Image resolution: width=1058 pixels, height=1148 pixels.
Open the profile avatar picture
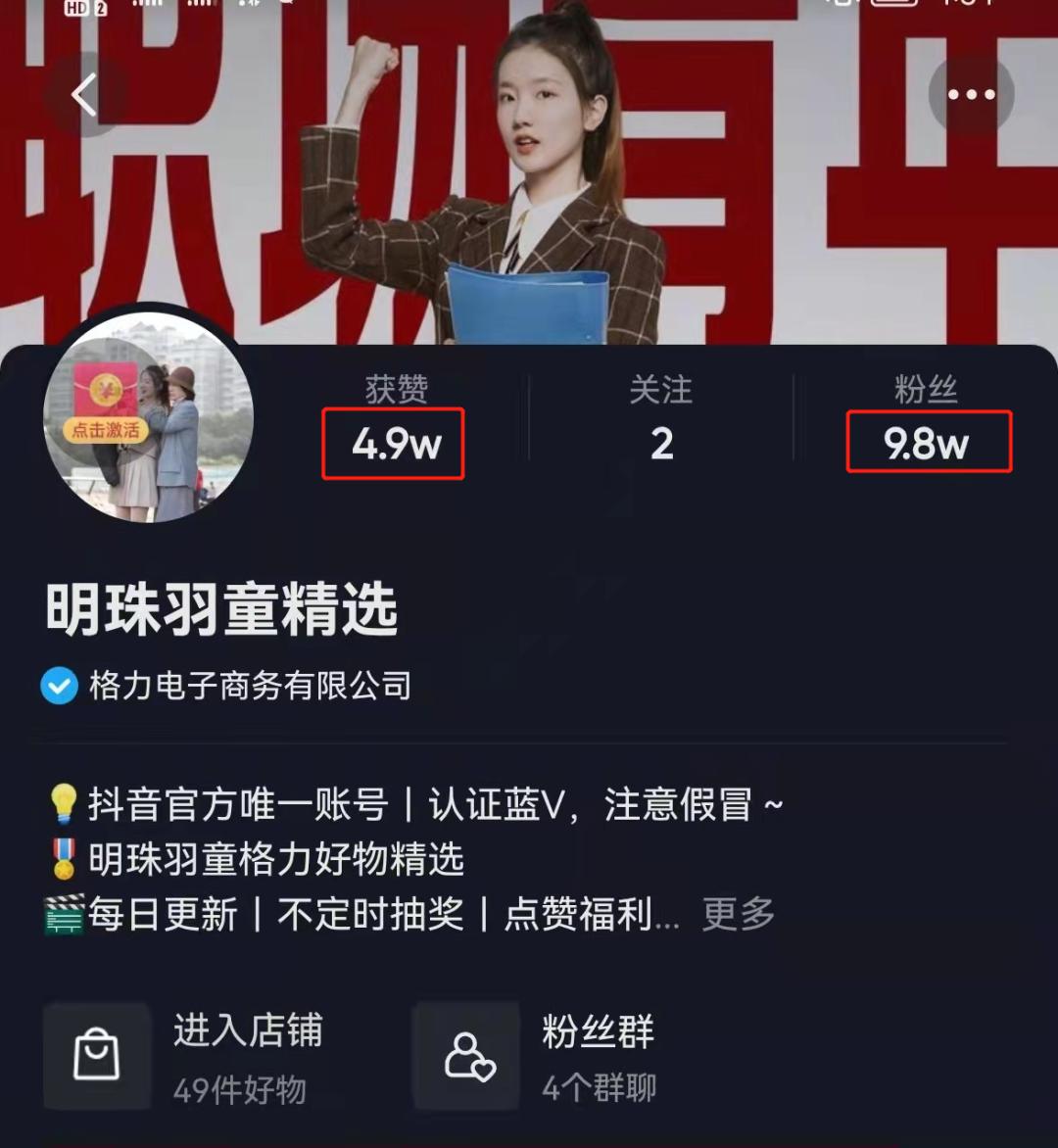pyautogui.click(x=149, y=417)
